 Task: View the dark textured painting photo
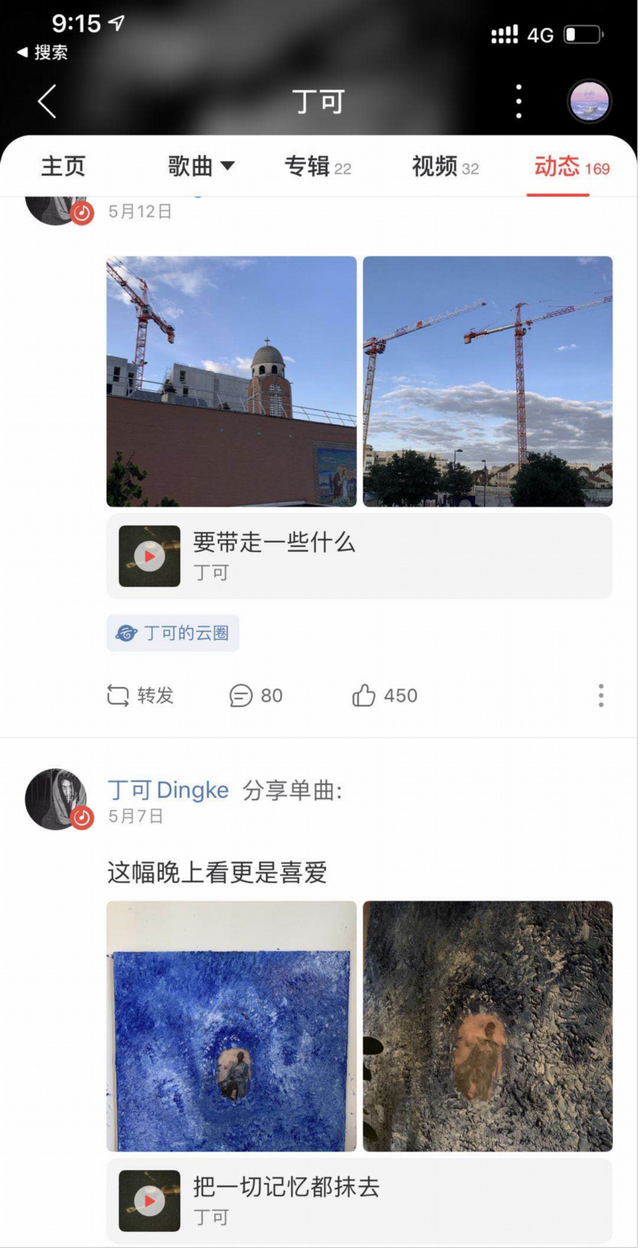(x=487, y=1026)
